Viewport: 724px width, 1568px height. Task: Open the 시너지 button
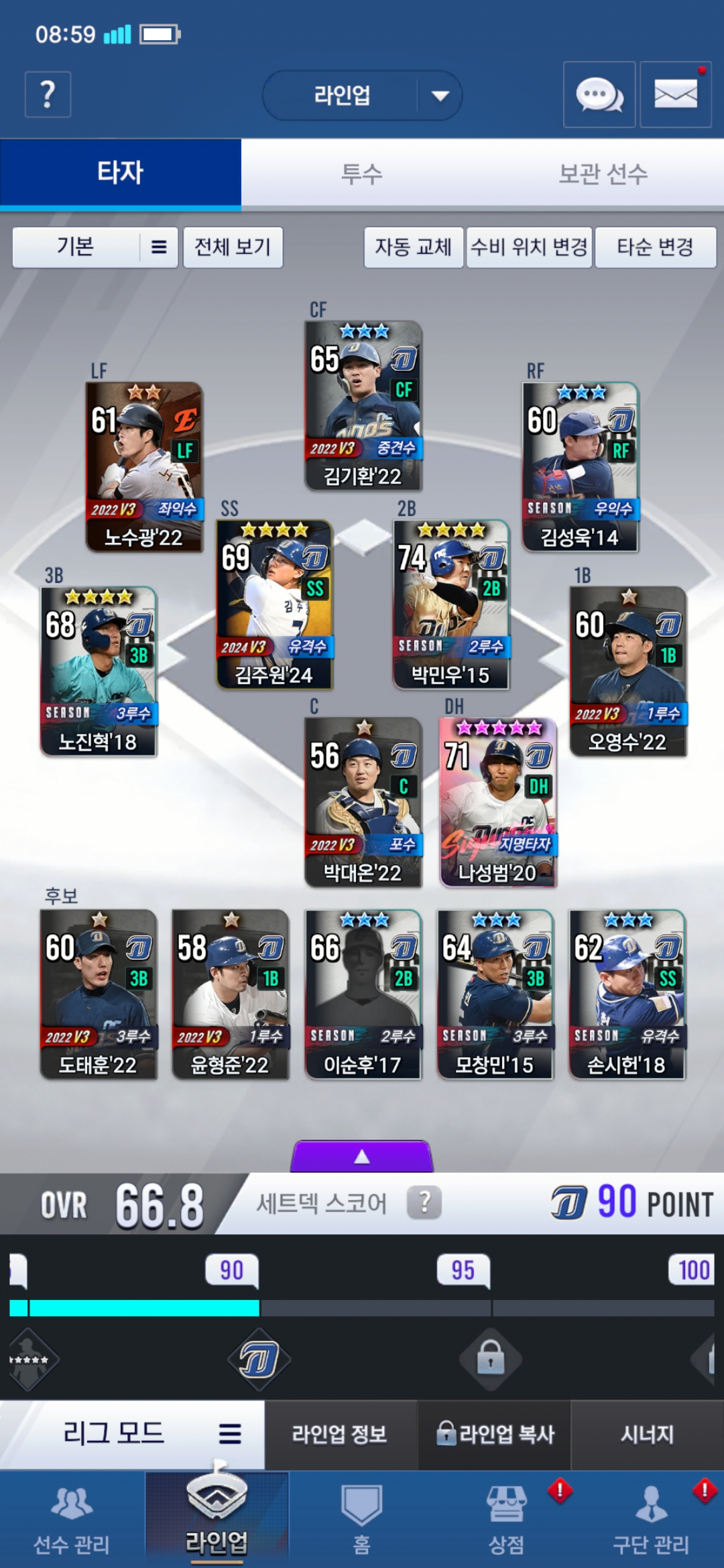647,1434
